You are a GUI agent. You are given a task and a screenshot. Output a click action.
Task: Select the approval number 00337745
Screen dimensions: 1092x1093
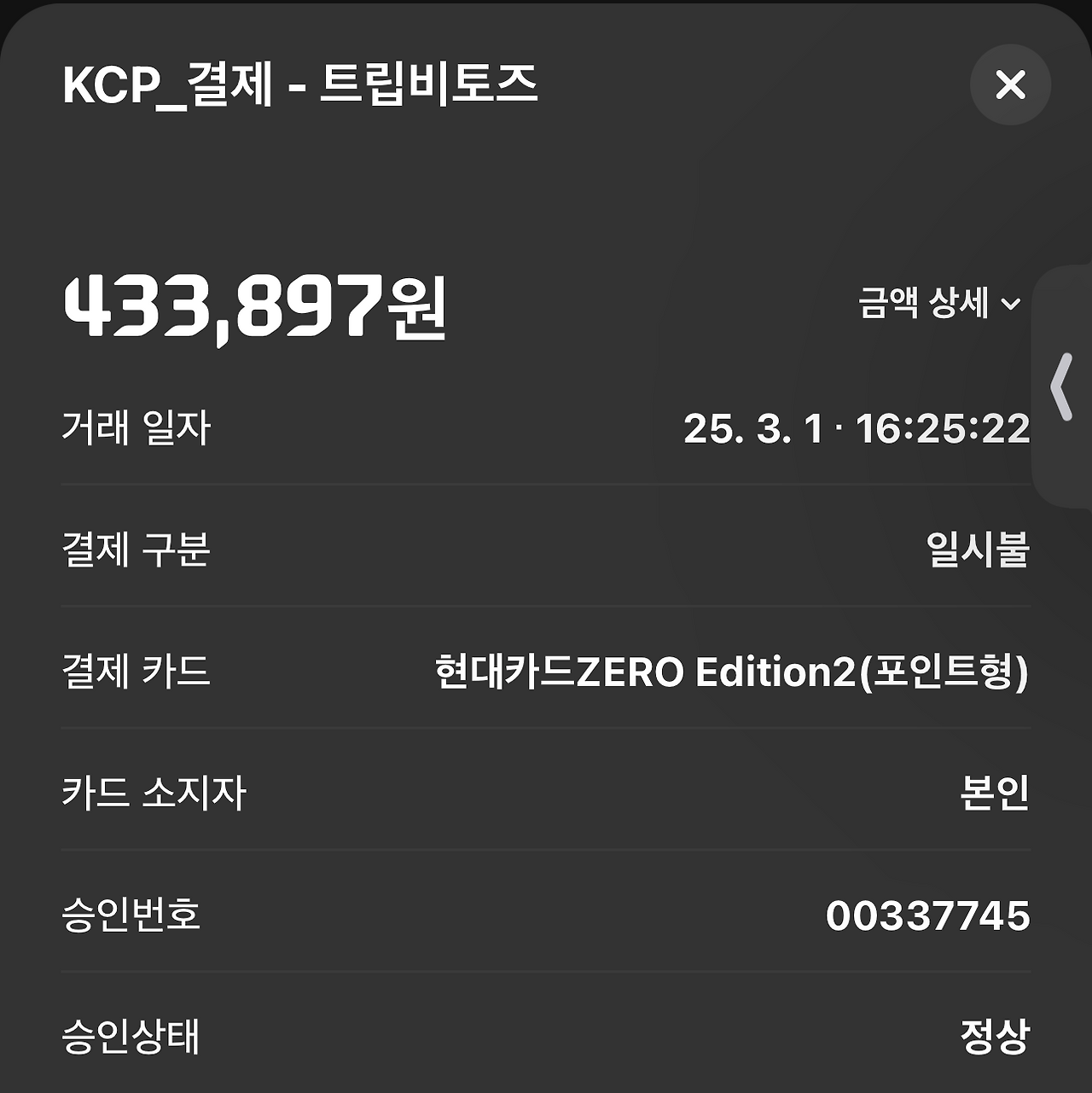pos(928,916)
